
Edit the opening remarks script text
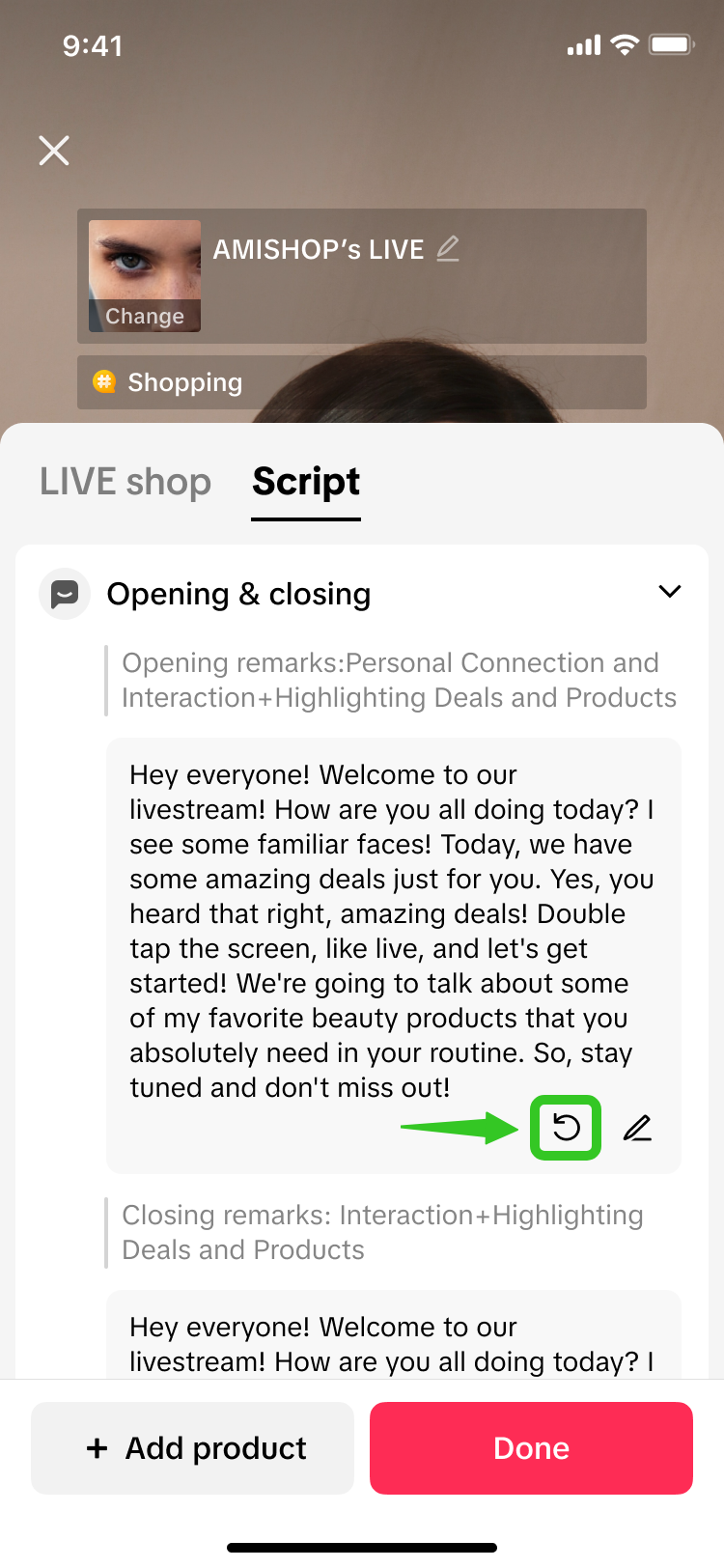(x=637, y=1128)
